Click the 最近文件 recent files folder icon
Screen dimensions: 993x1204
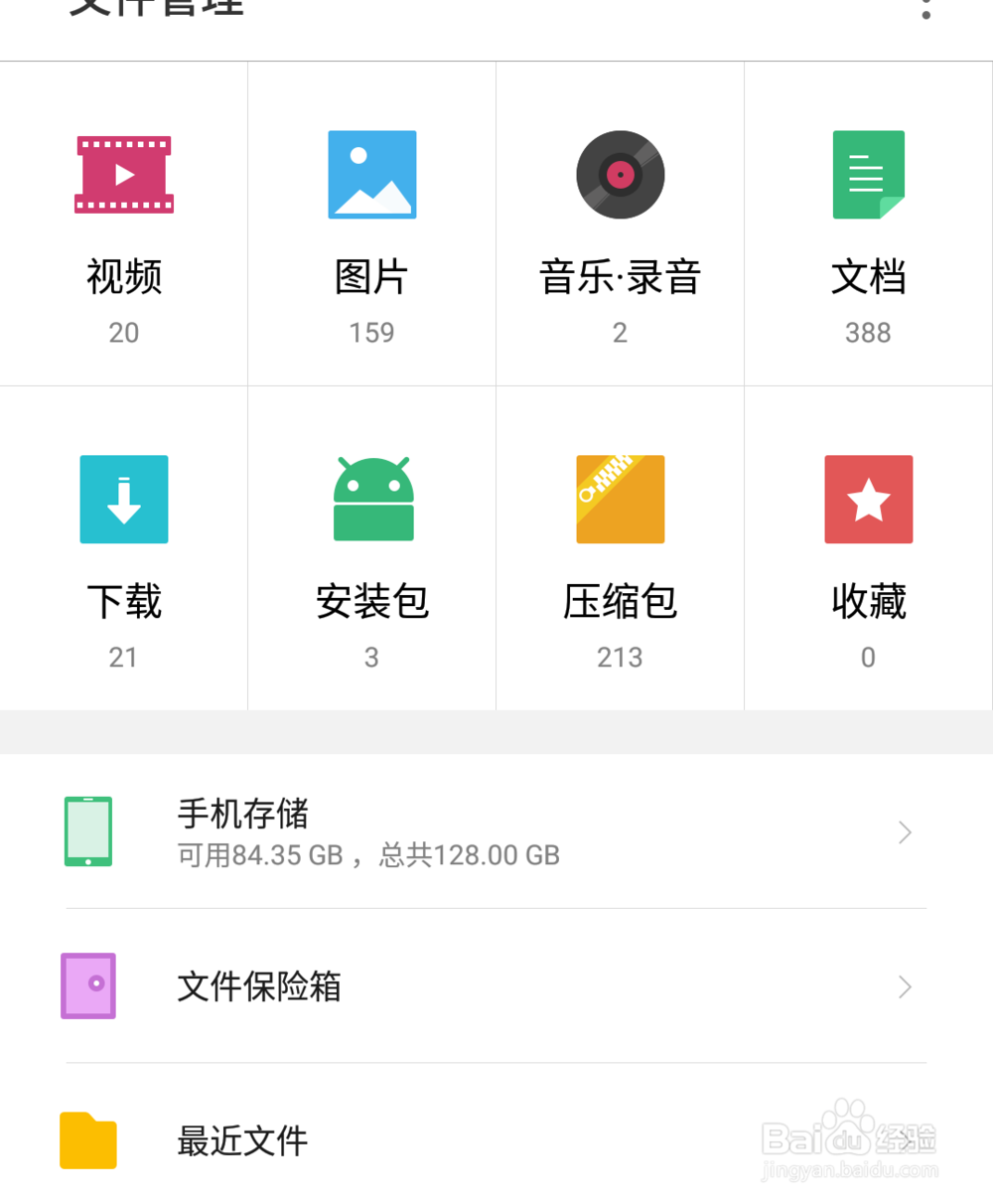point(87,1140)
